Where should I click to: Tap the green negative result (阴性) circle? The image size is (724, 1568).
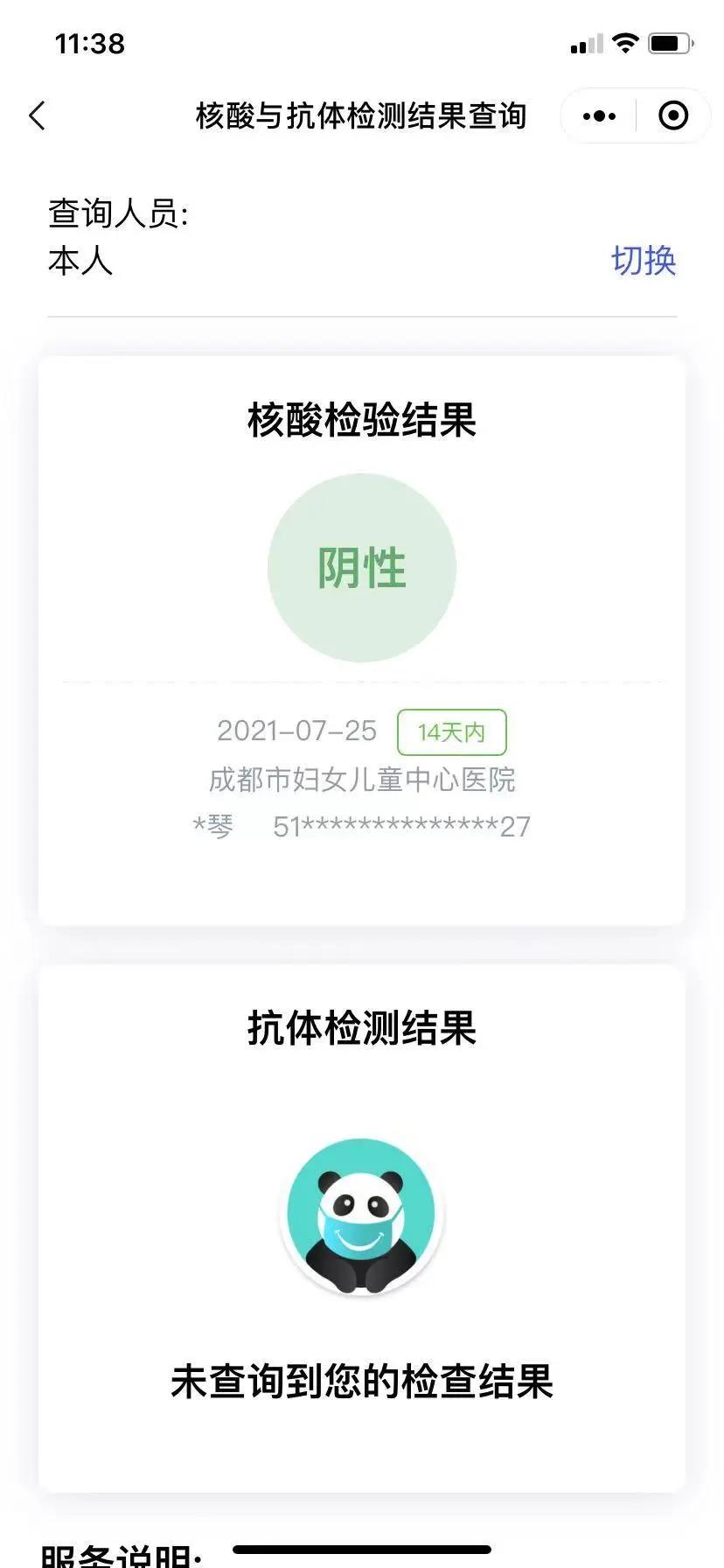coord(361,567)
